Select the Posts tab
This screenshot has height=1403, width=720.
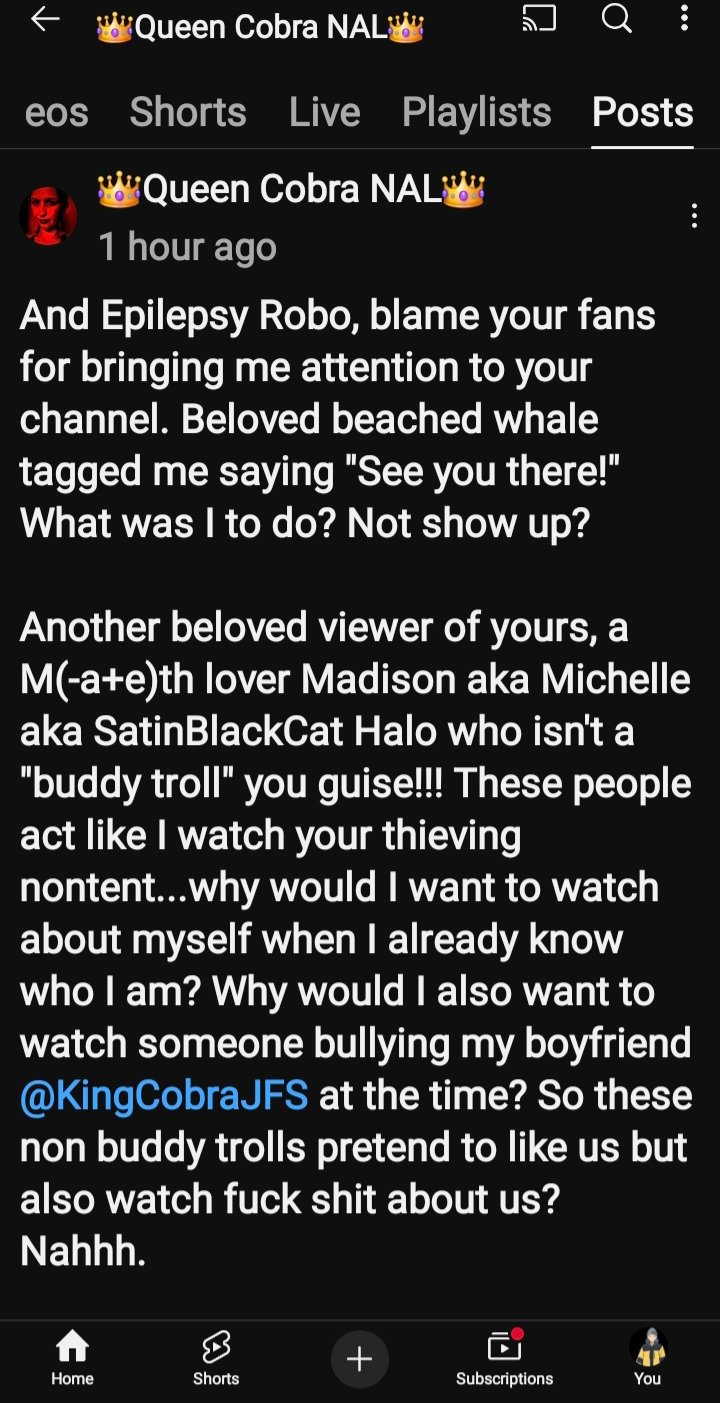642,112
